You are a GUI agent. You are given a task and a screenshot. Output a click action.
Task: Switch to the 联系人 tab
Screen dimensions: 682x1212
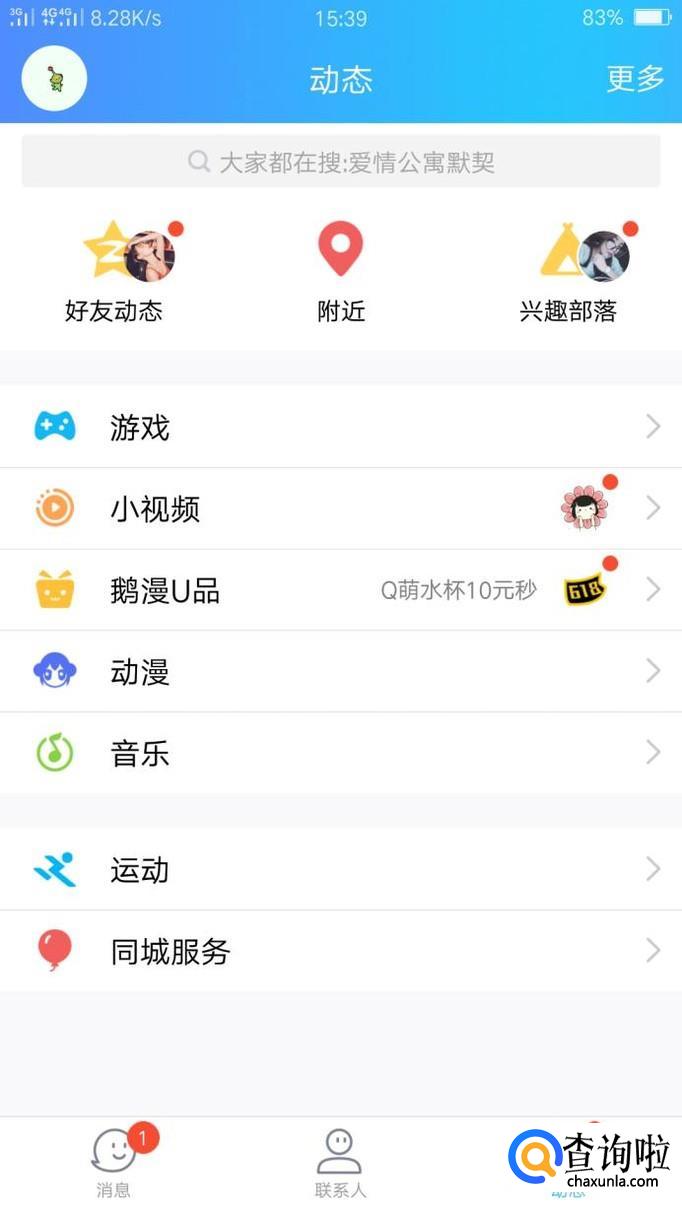(340, 1163)
